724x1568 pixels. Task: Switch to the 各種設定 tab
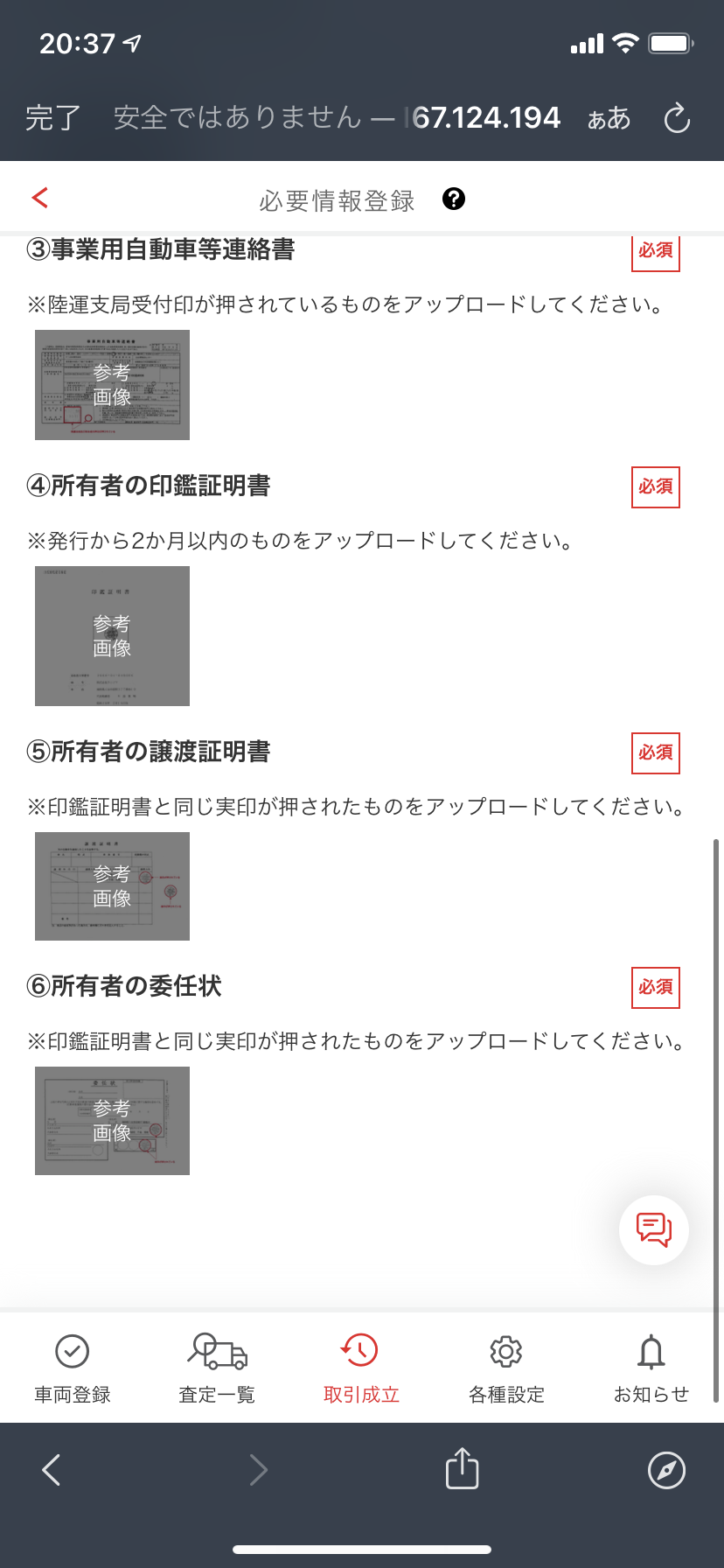(506, 1369)
